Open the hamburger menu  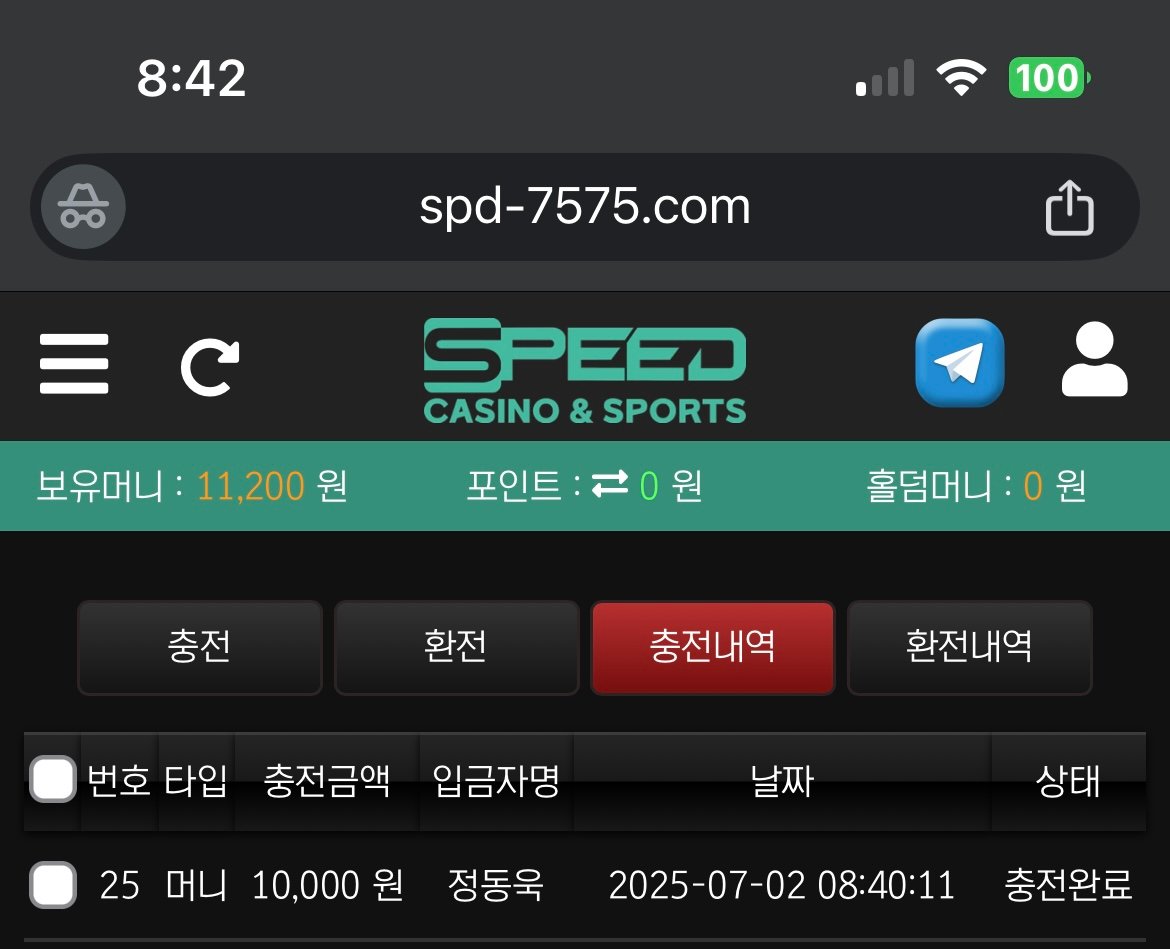[74, 364]
